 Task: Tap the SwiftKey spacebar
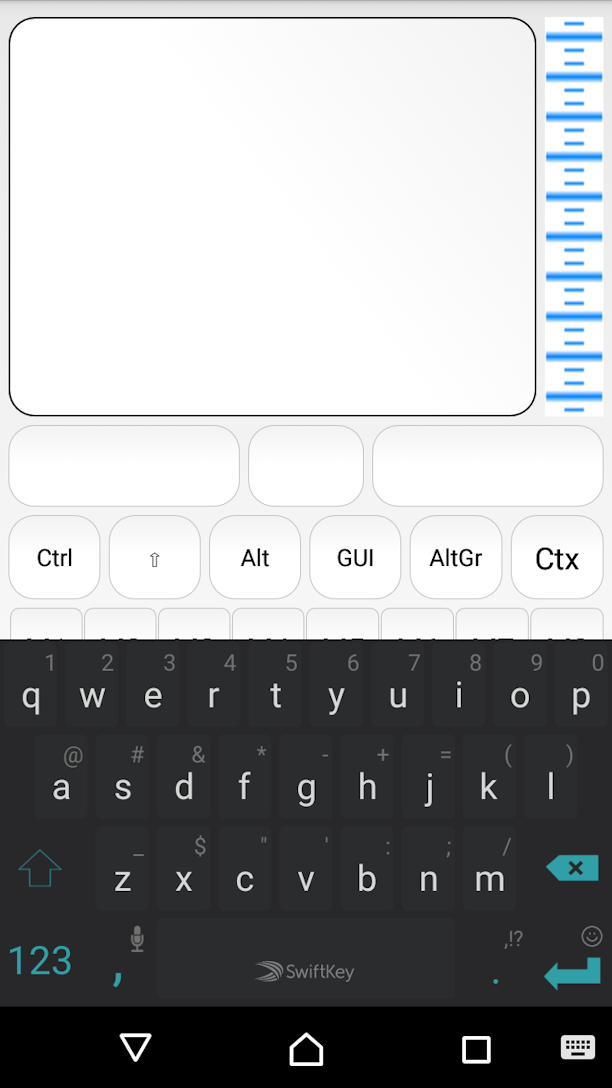(305, 959)
